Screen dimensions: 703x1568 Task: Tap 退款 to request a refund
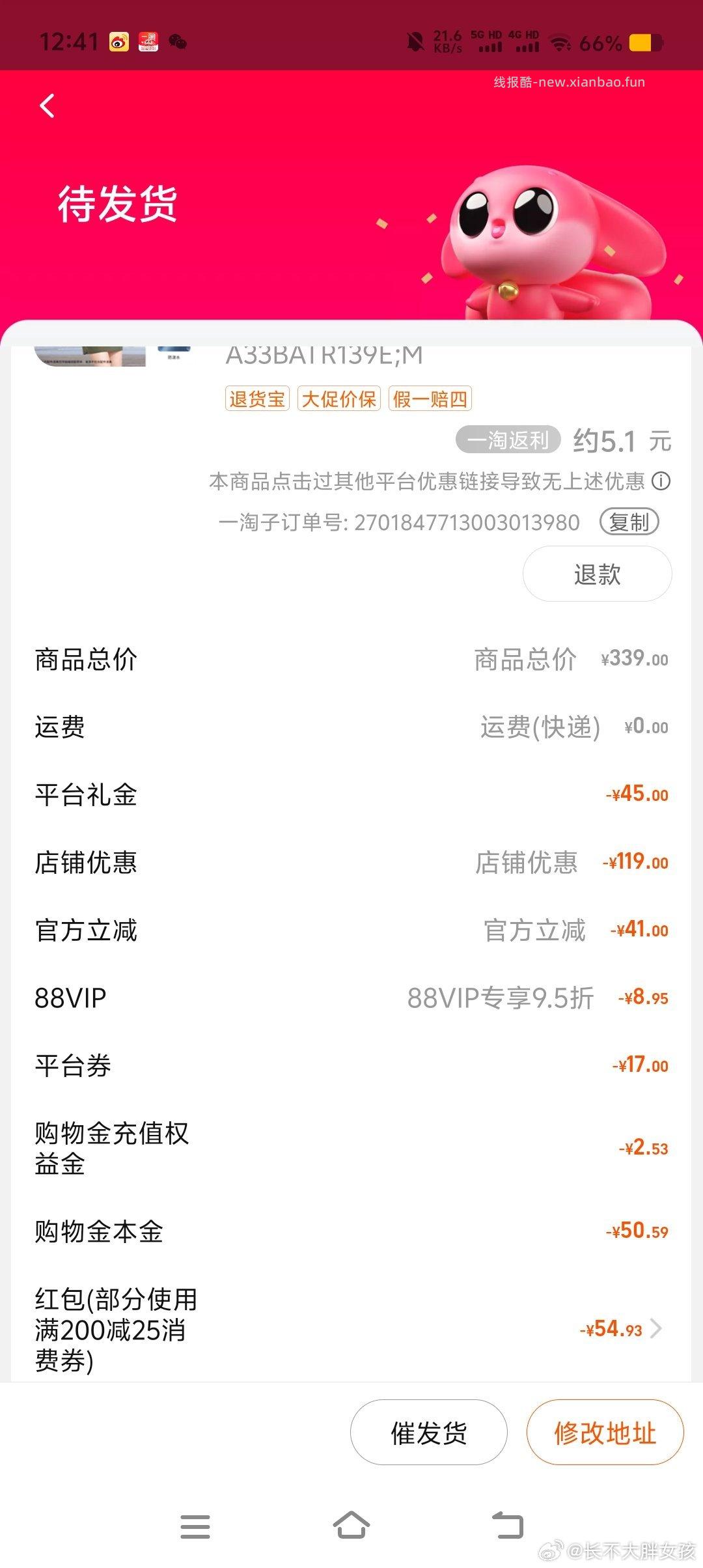pos(596,574)
